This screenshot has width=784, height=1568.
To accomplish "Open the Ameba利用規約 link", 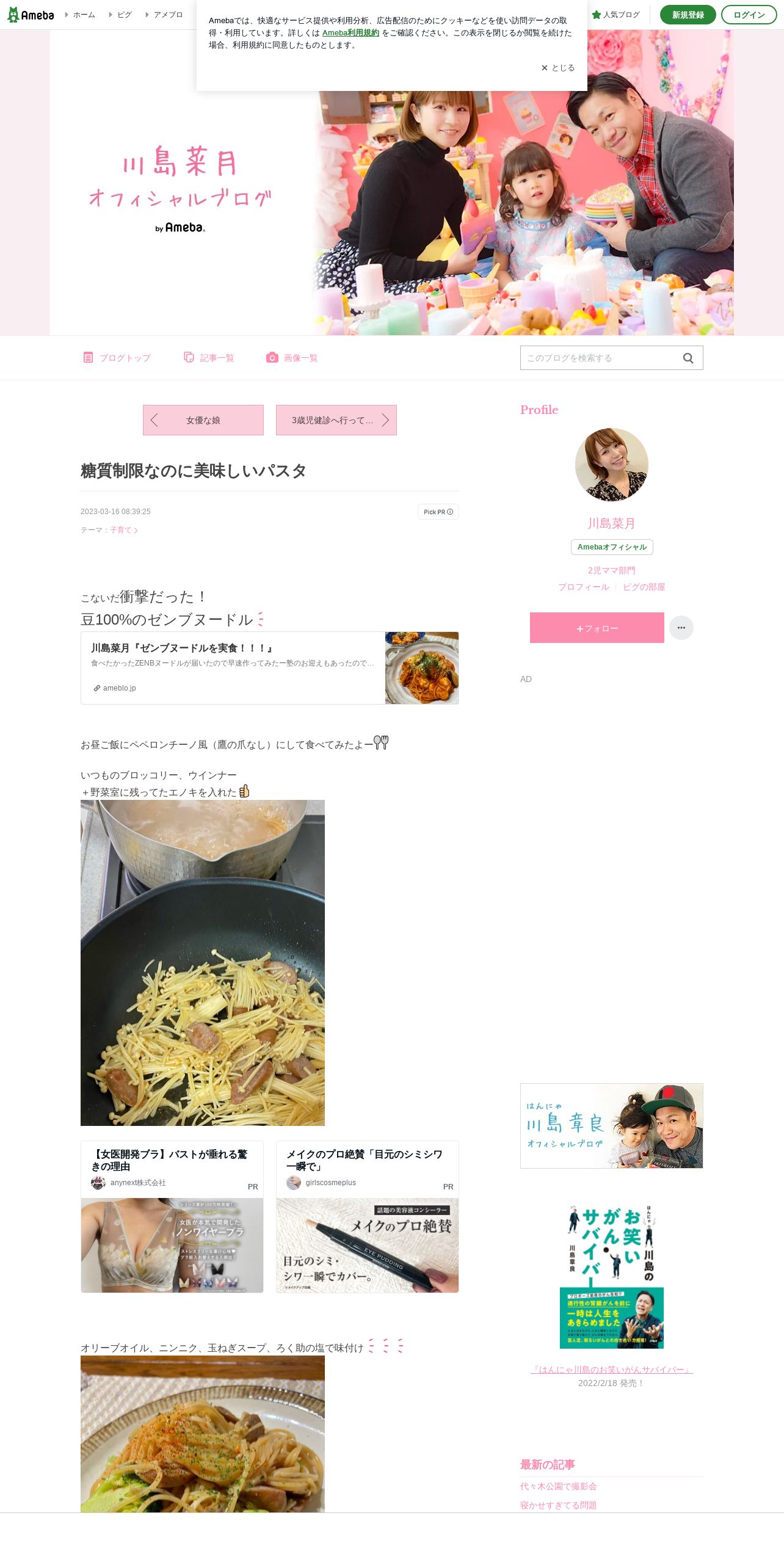I will [350, 33].
